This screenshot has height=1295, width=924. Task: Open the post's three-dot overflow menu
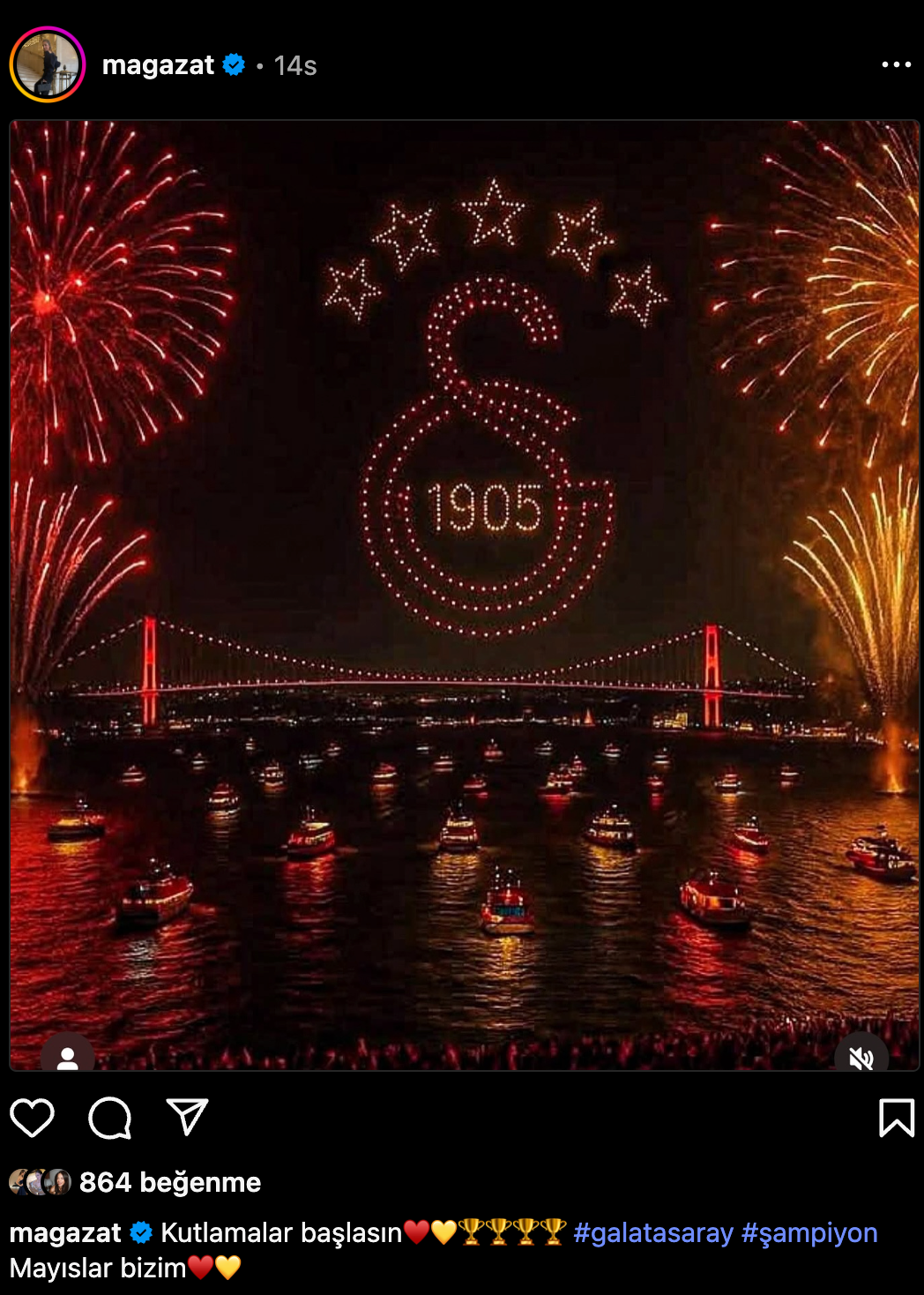coord(896,64)
